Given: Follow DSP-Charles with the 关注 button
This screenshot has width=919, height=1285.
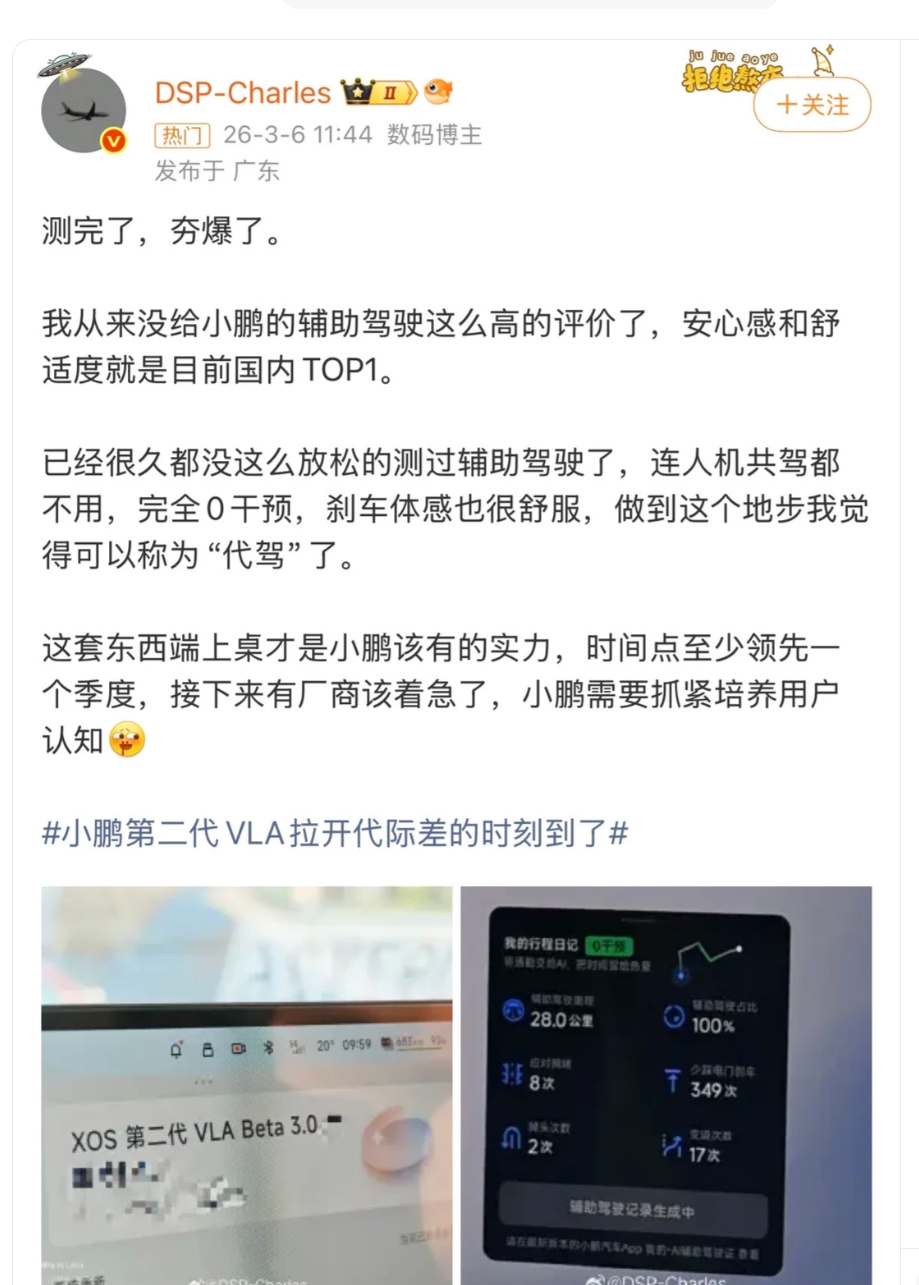Looking at the screenshot, I should click(x=812, y=105).
